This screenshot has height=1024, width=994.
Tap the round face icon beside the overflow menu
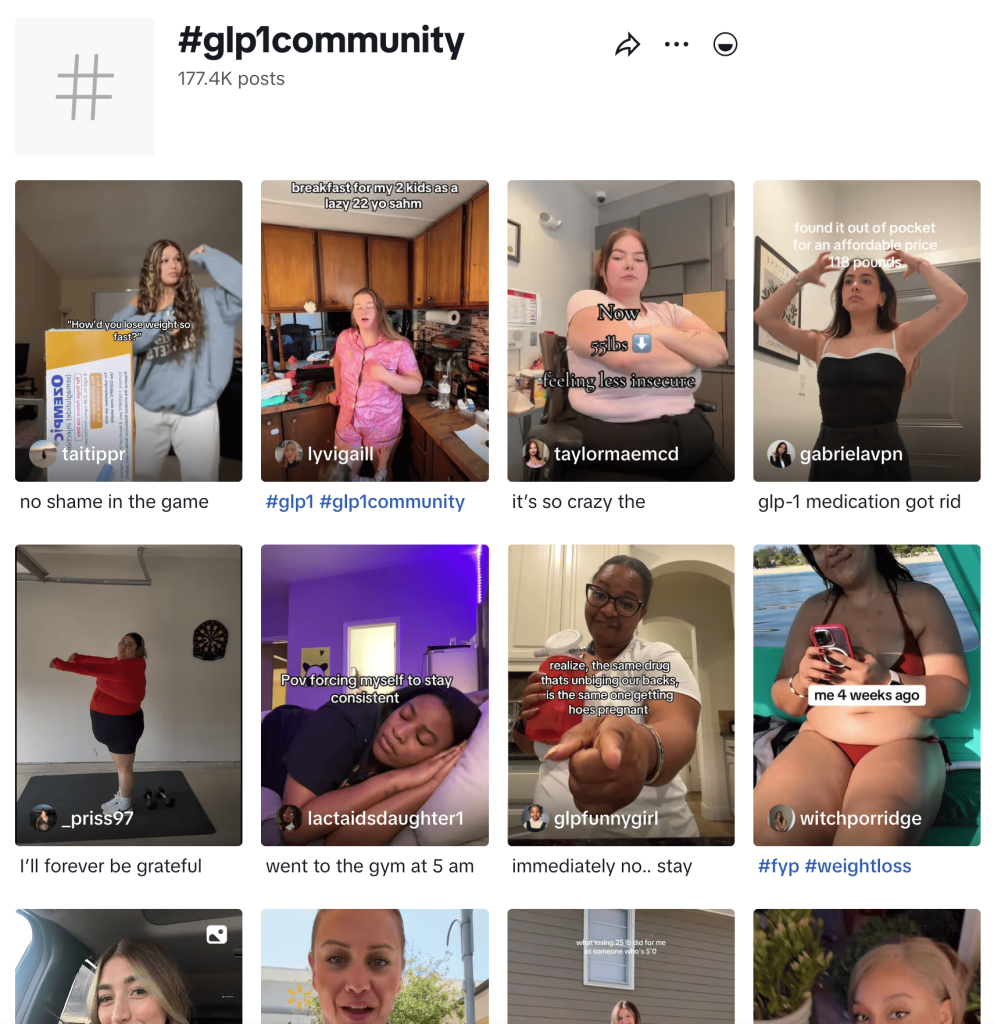pos(725,45)
